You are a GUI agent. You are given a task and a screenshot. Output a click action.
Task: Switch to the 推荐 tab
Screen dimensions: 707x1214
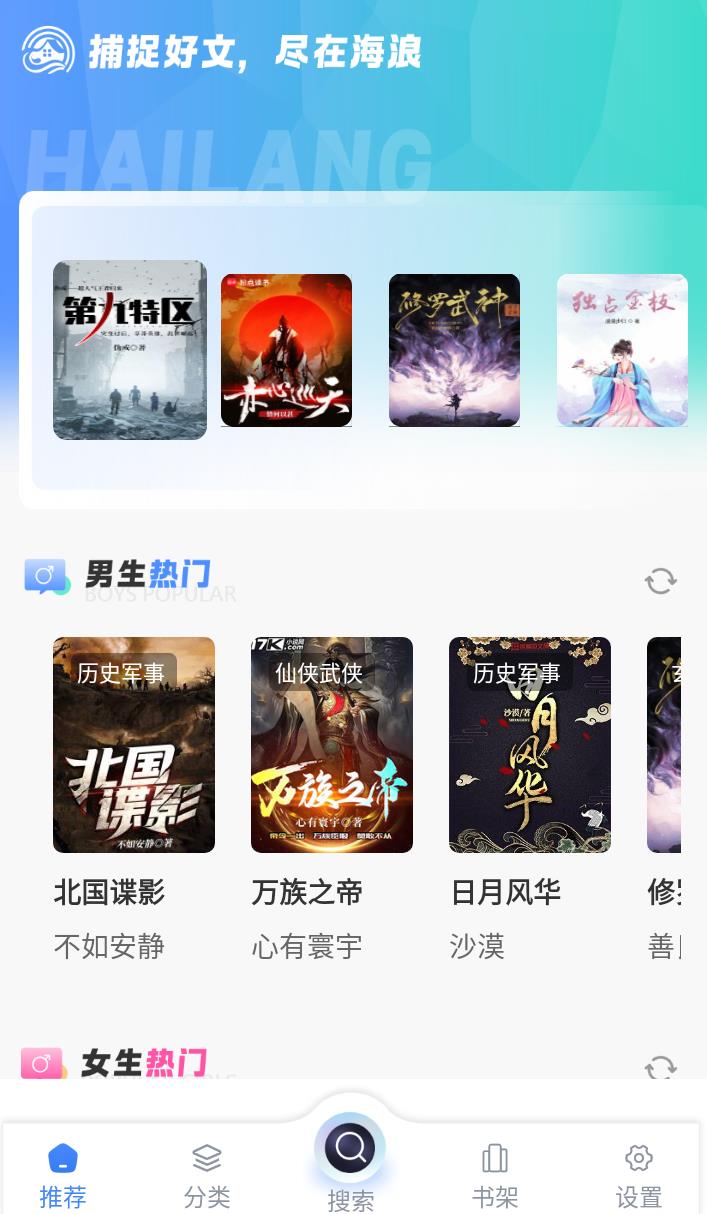pyautogui.click(x=63, y=1175)
